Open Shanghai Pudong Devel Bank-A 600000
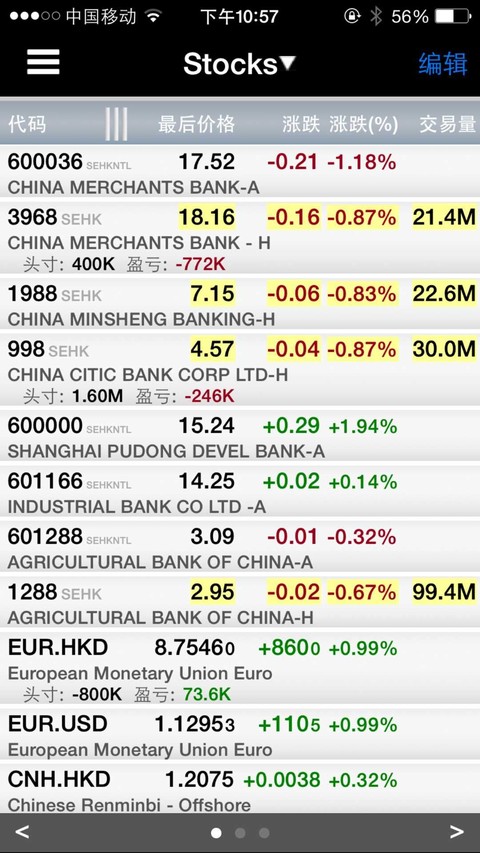This screenshot has width=480, height=853. coord(240,436)
